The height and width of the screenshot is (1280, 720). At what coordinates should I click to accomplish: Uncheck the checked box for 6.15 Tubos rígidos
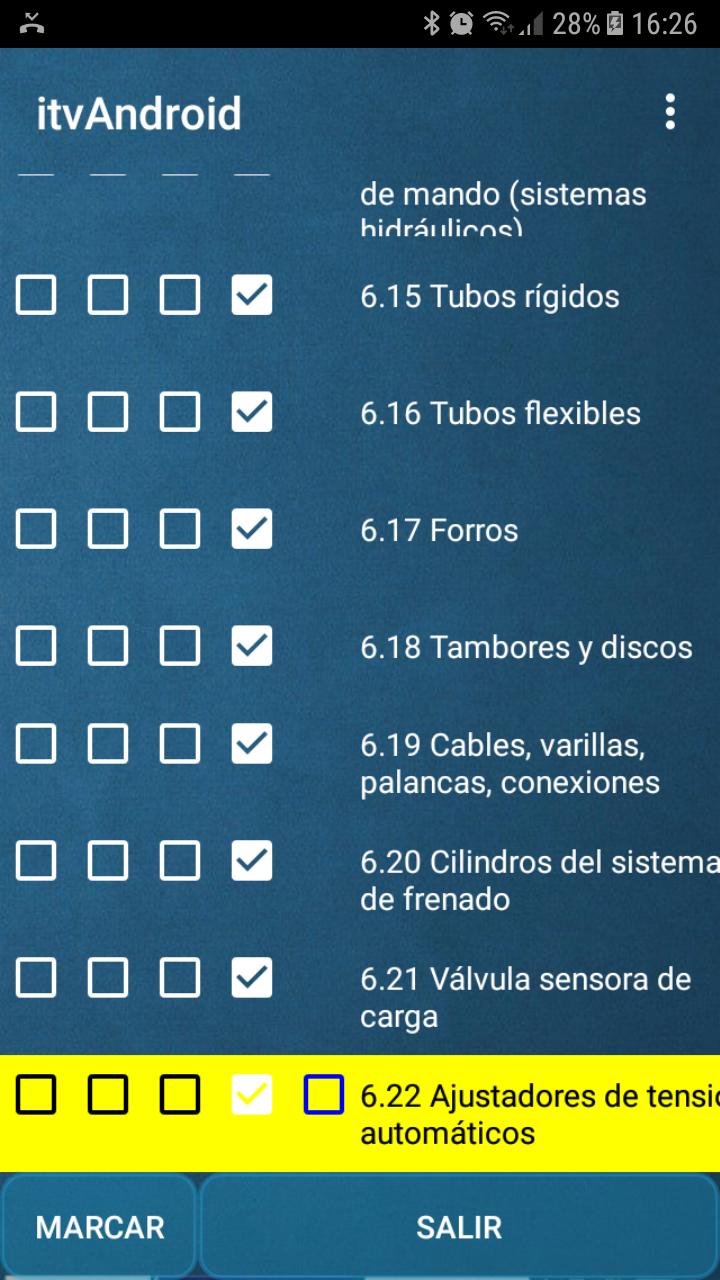tap(252, 296)
